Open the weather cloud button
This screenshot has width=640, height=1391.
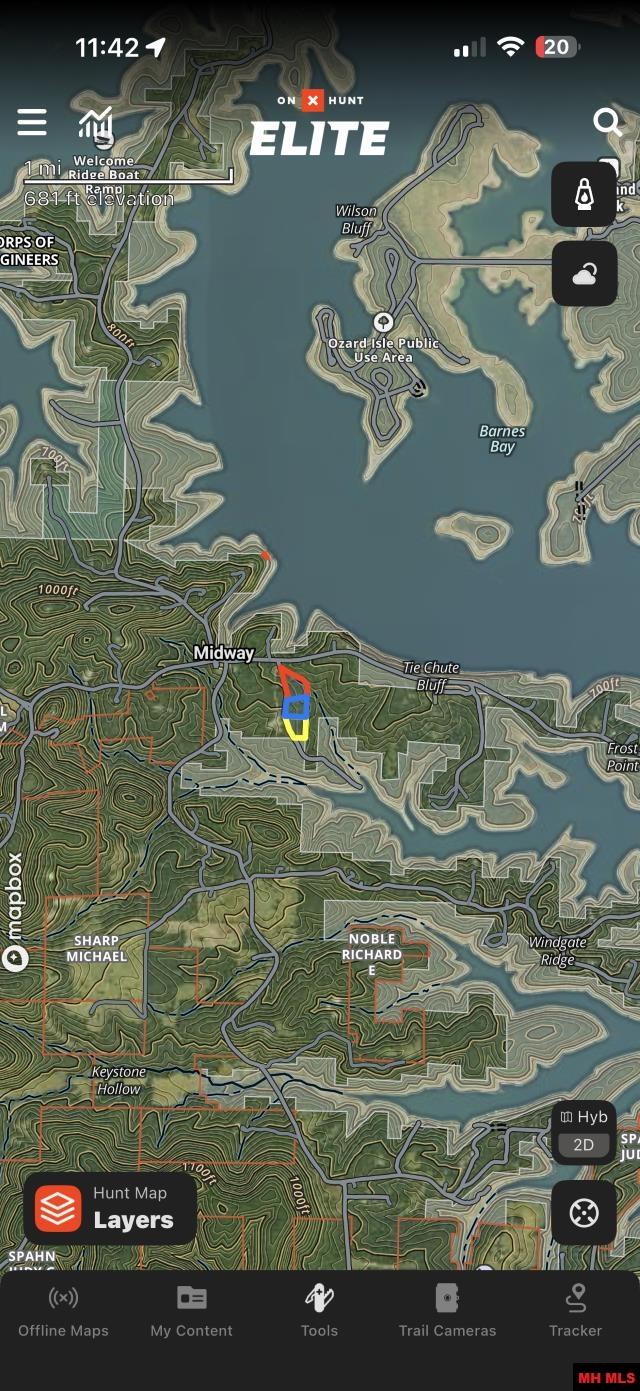point(584,273)
